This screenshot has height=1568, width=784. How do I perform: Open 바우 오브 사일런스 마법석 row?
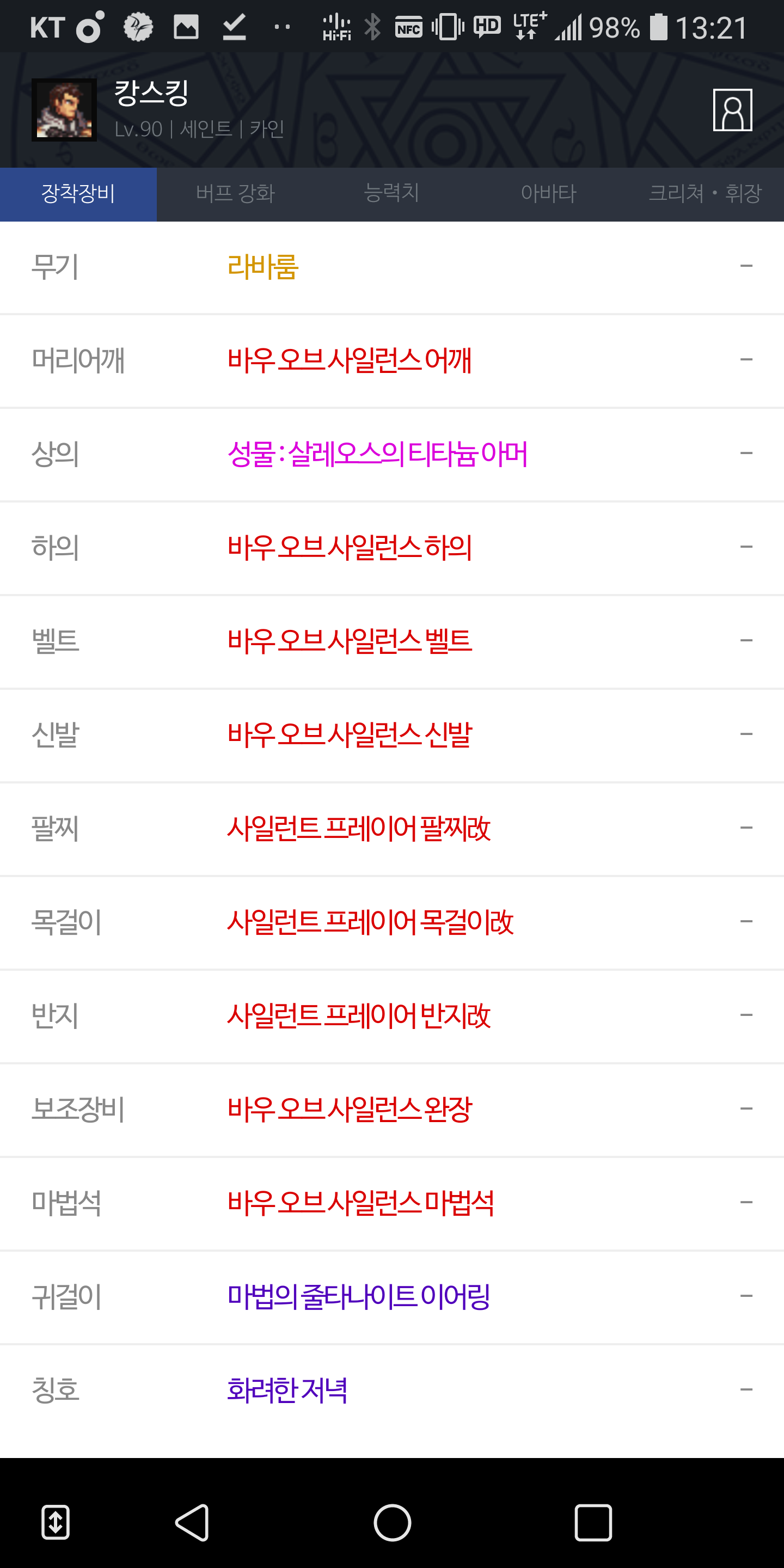pyautogui.click(x=392, y=1203)
